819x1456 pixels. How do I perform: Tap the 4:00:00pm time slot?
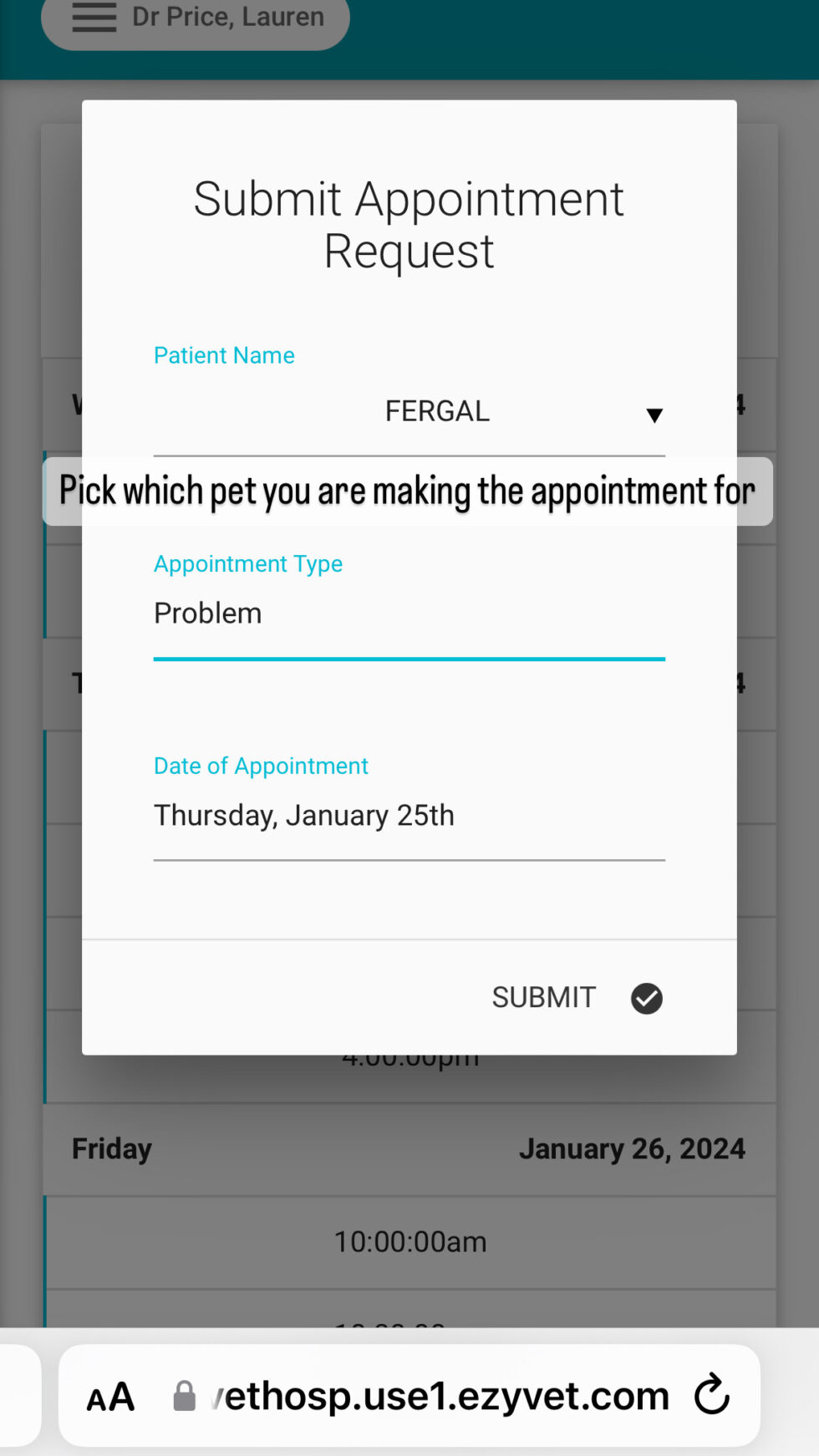pyautogui.click(x=409, y=1056)
